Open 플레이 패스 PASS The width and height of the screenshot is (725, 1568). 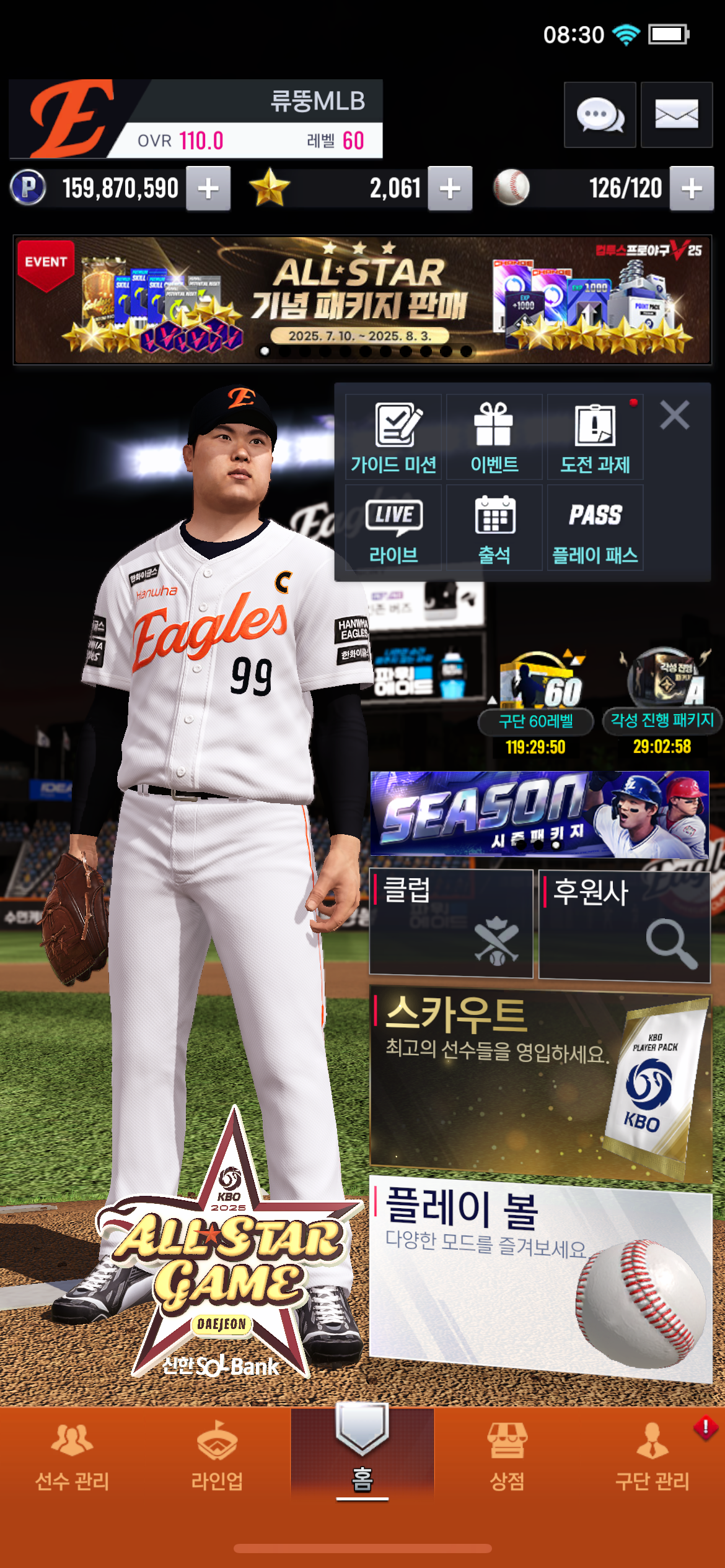coord(595,528)
